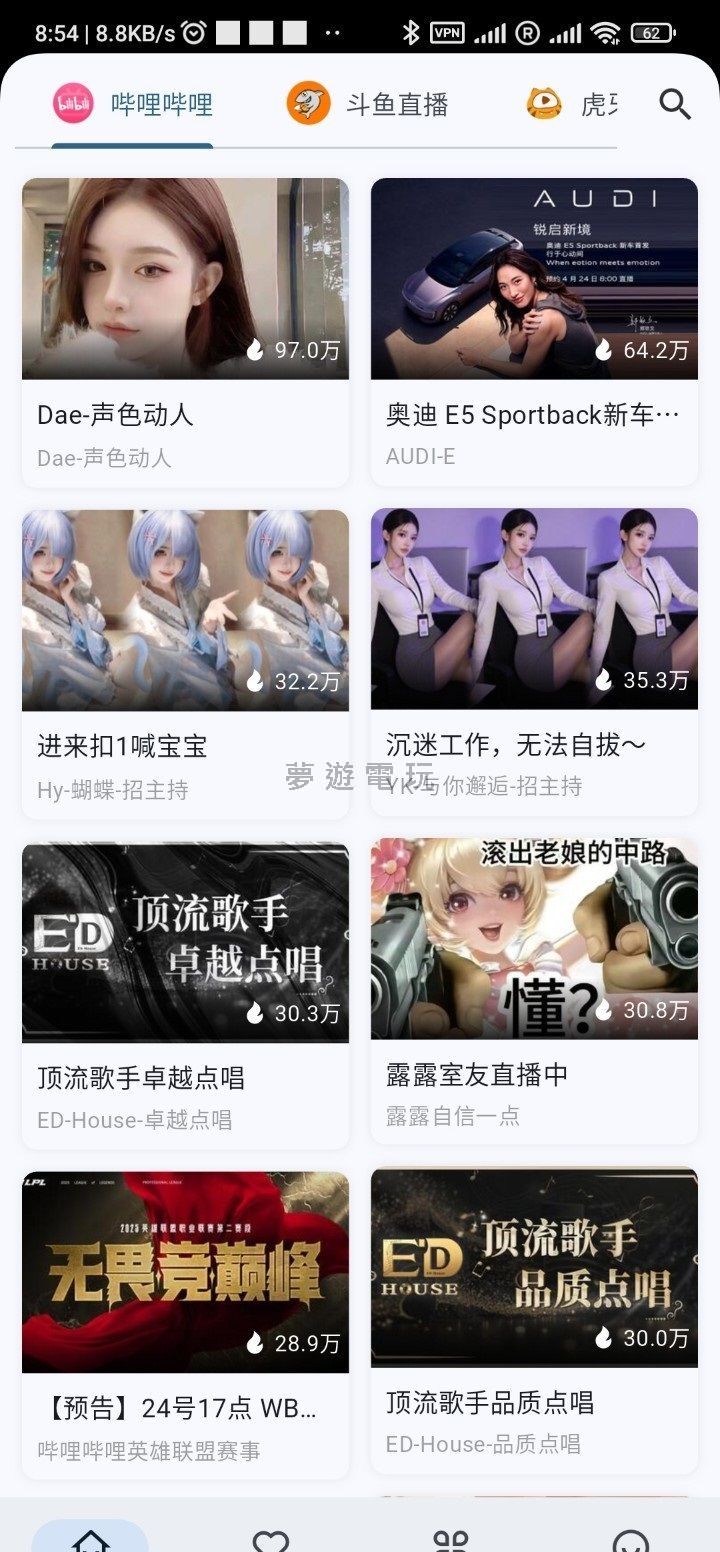Open the search magnifier icon
The width and height of the screenshot is (720, 1552).
coord(675,104)
